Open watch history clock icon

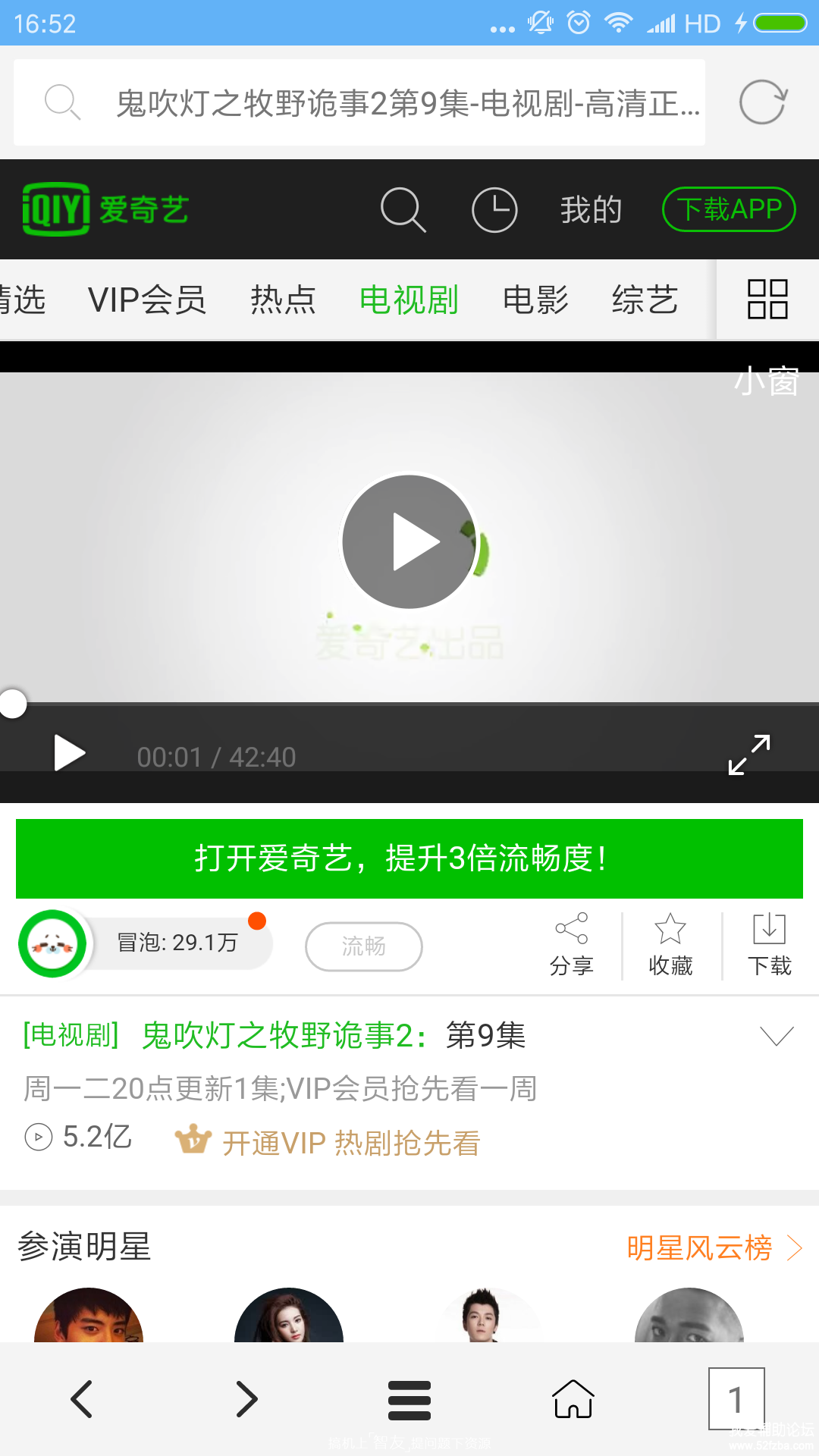point(494,209)
